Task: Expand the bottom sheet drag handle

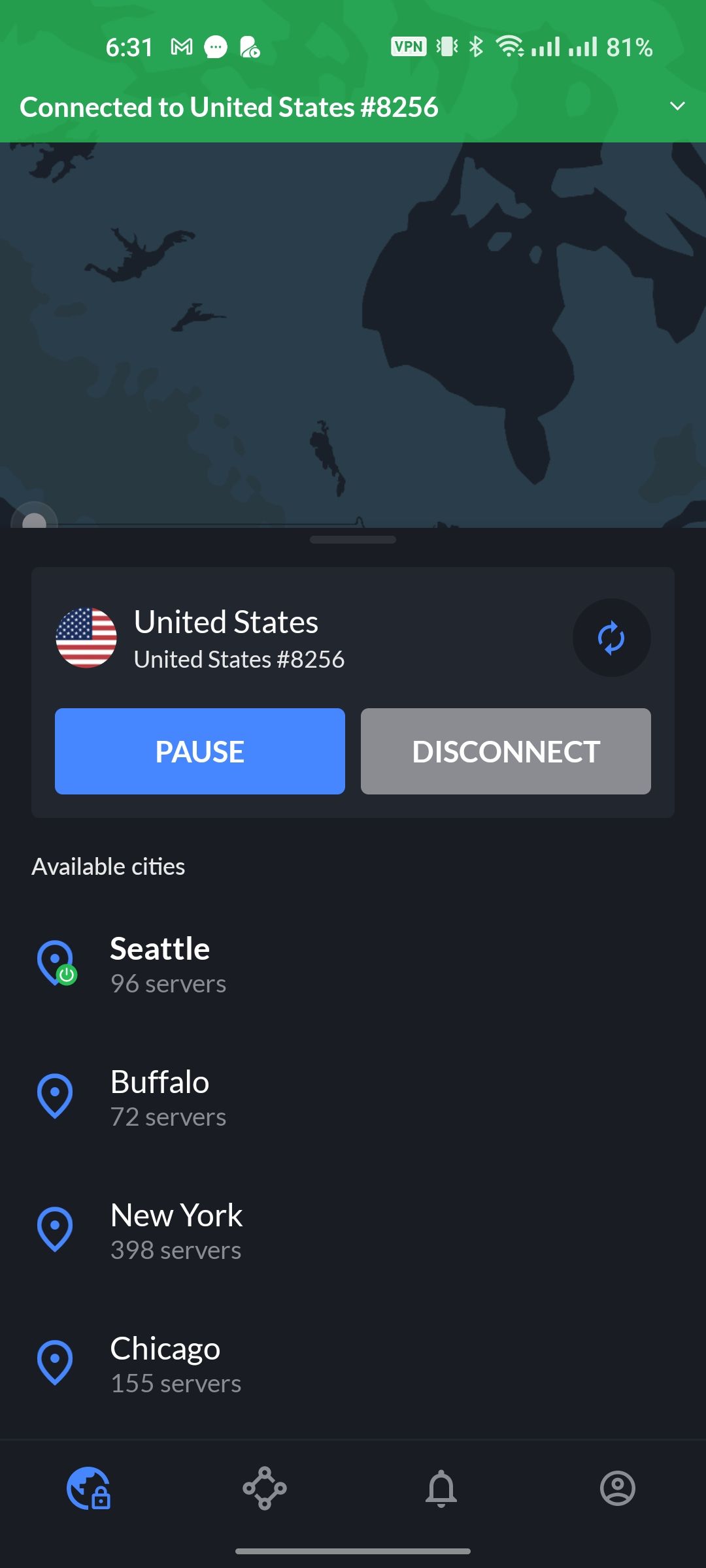Action: tap(353, 540)
